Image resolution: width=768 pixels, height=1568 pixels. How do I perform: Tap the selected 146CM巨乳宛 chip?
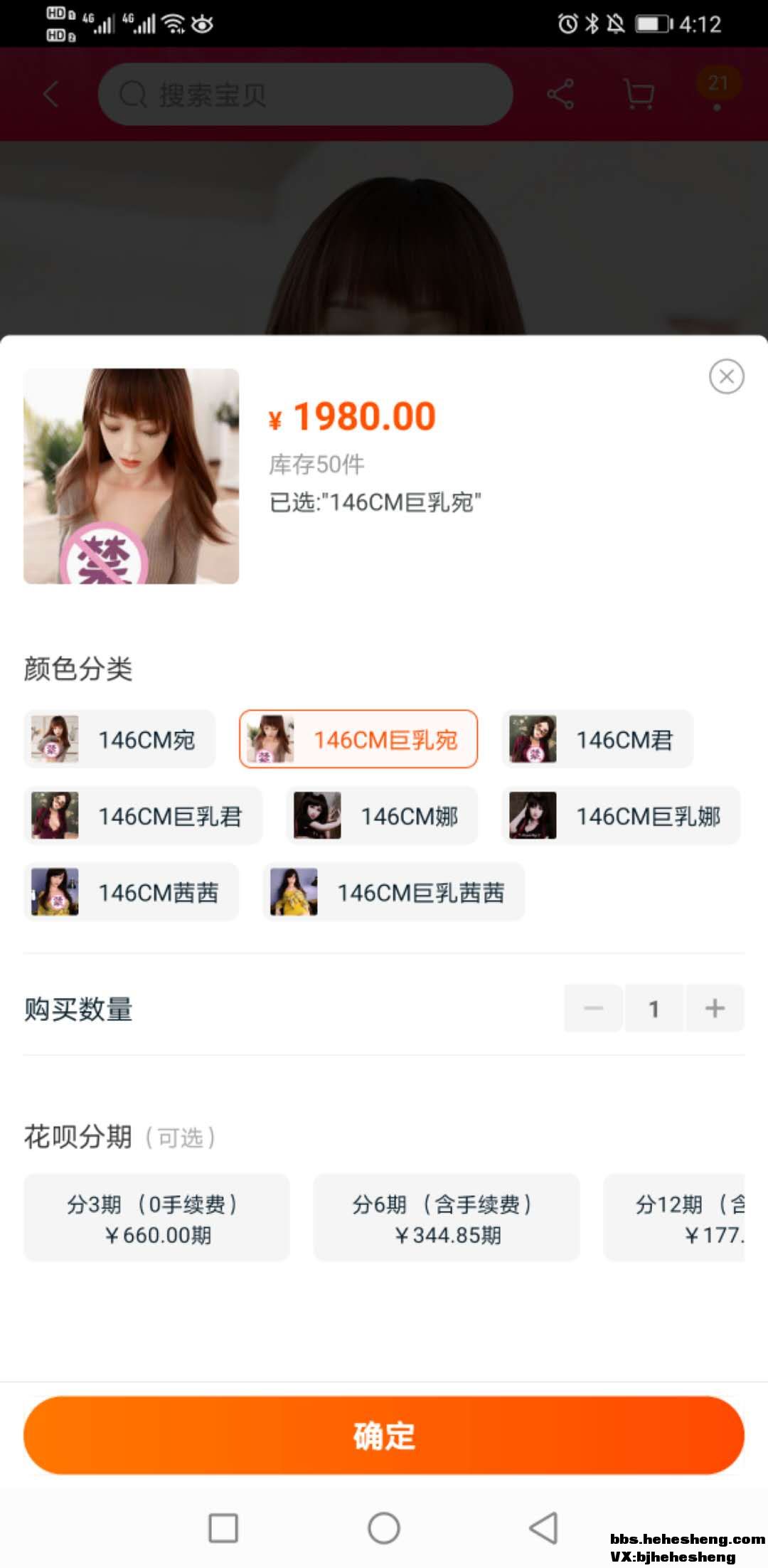click(x=358, y=739)
